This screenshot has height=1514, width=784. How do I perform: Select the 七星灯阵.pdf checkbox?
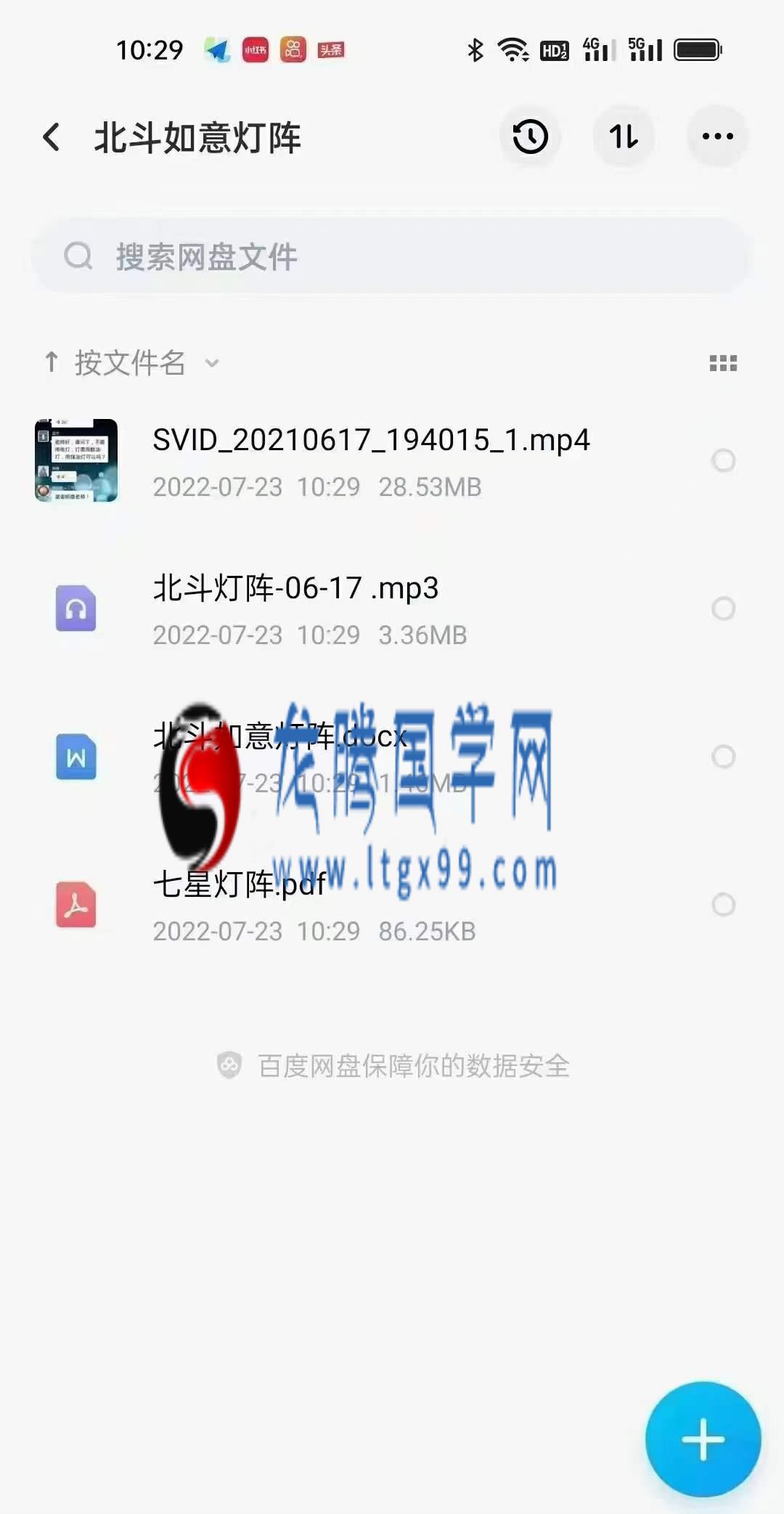click(x=723, y=905)
